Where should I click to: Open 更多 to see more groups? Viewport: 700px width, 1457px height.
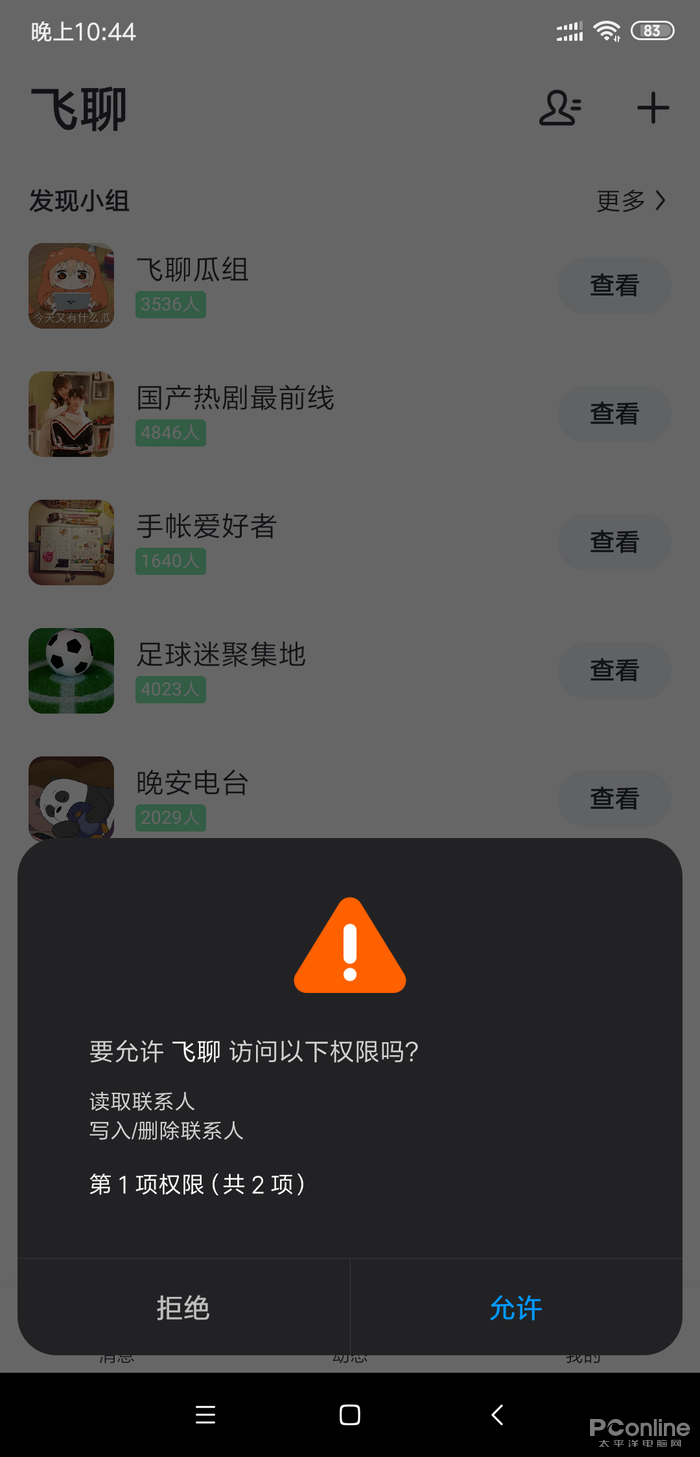pyautogui.click(x=630, y=201)
